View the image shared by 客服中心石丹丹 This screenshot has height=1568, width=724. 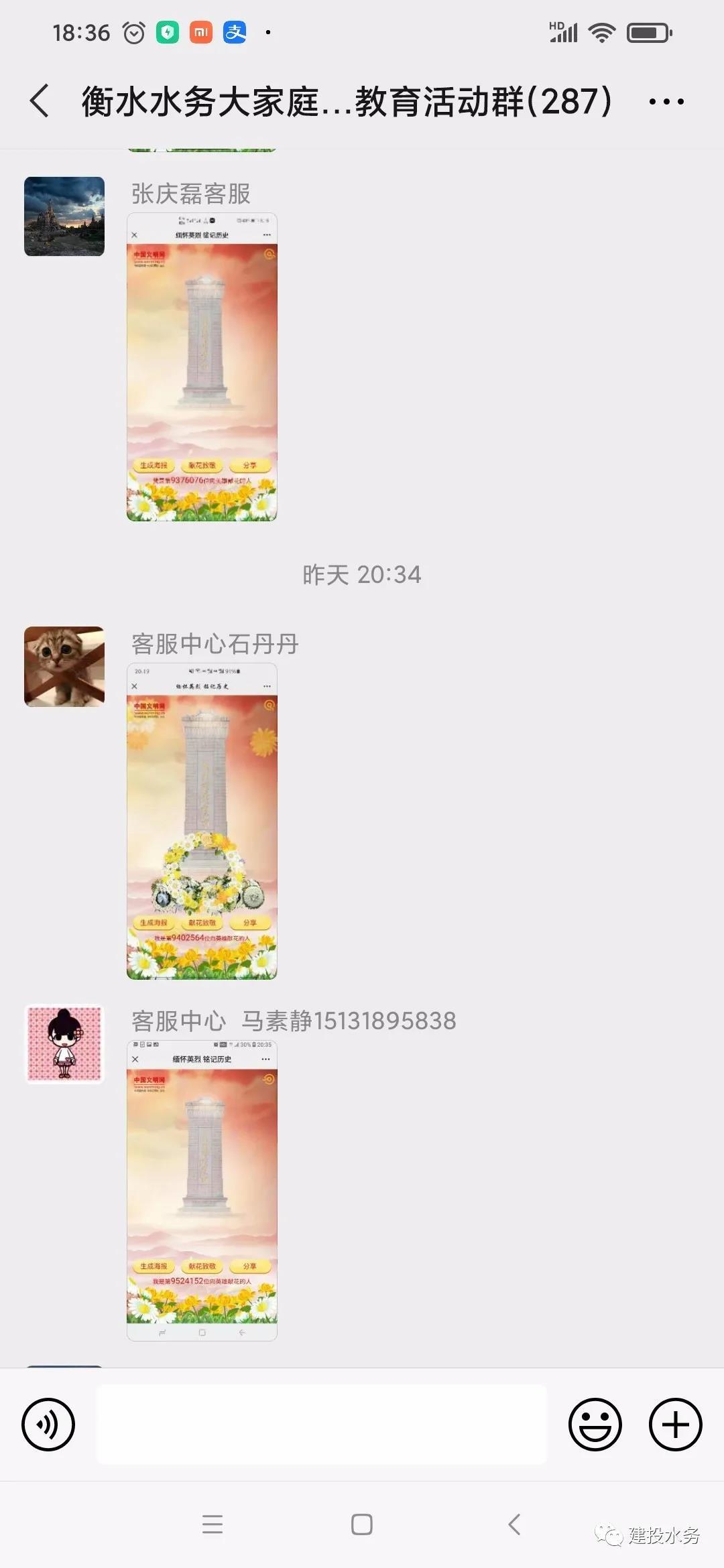pos(202,821)
